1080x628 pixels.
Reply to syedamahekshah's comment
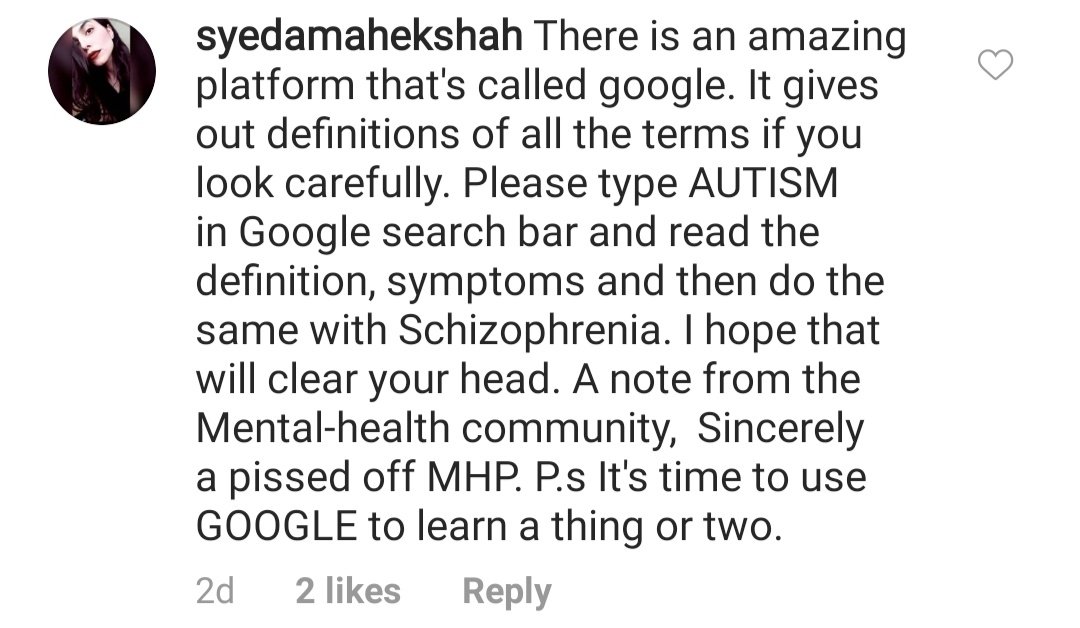click(x=506, y=591)
